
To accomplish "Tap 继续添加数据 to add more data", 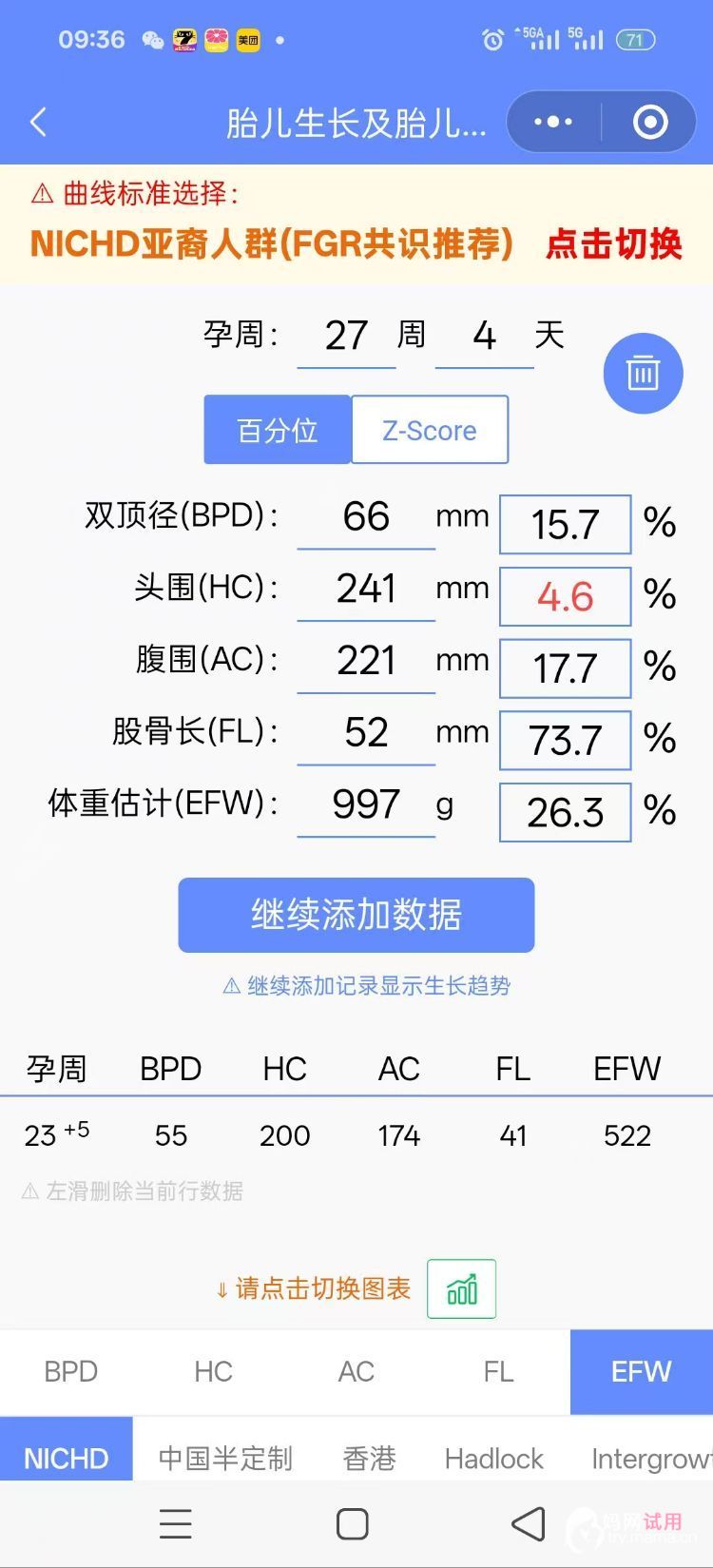I will (x=356, y=915).
